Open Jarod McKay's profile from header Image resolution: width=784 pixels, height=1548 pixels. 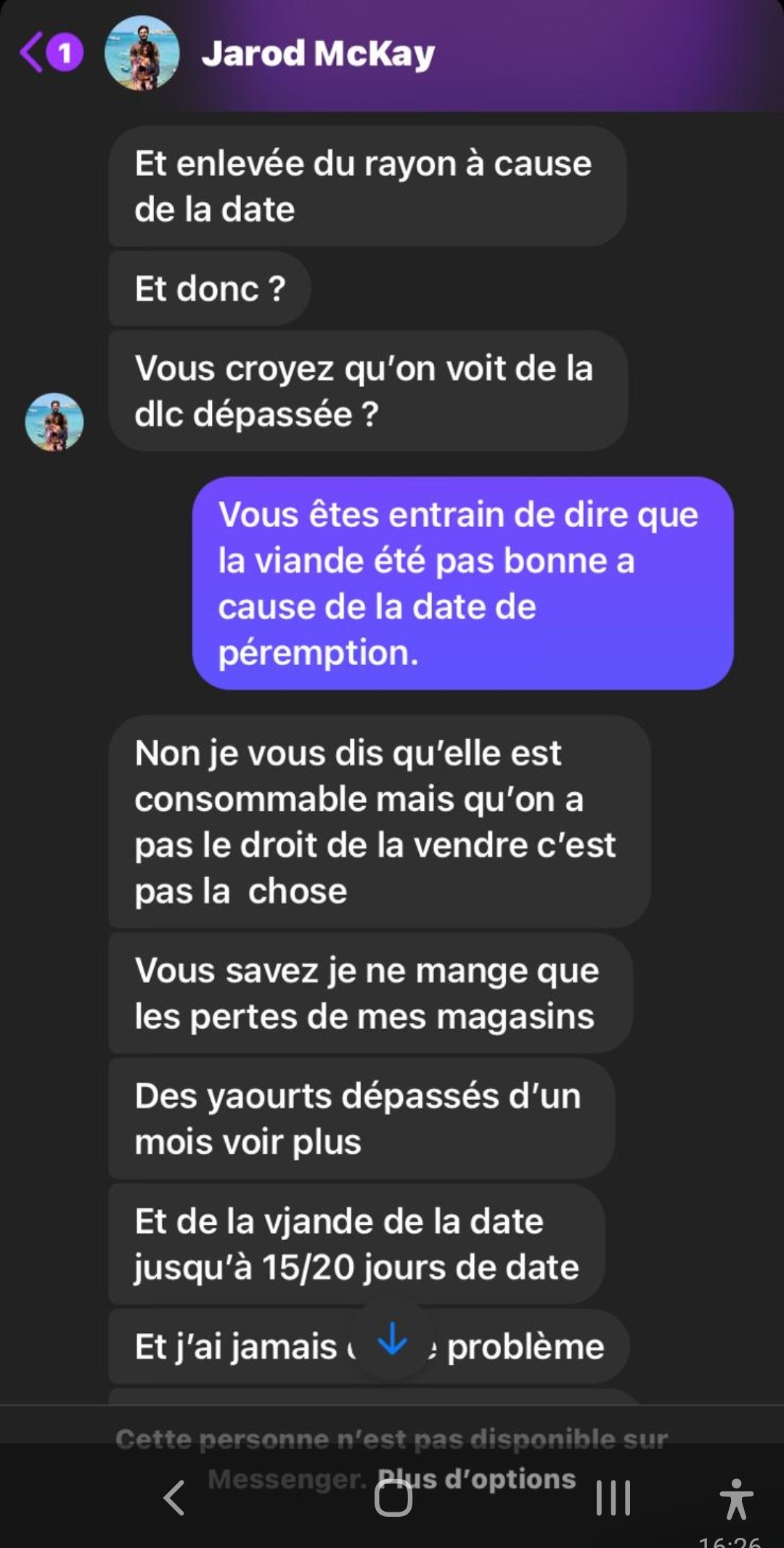click(317, 54)
